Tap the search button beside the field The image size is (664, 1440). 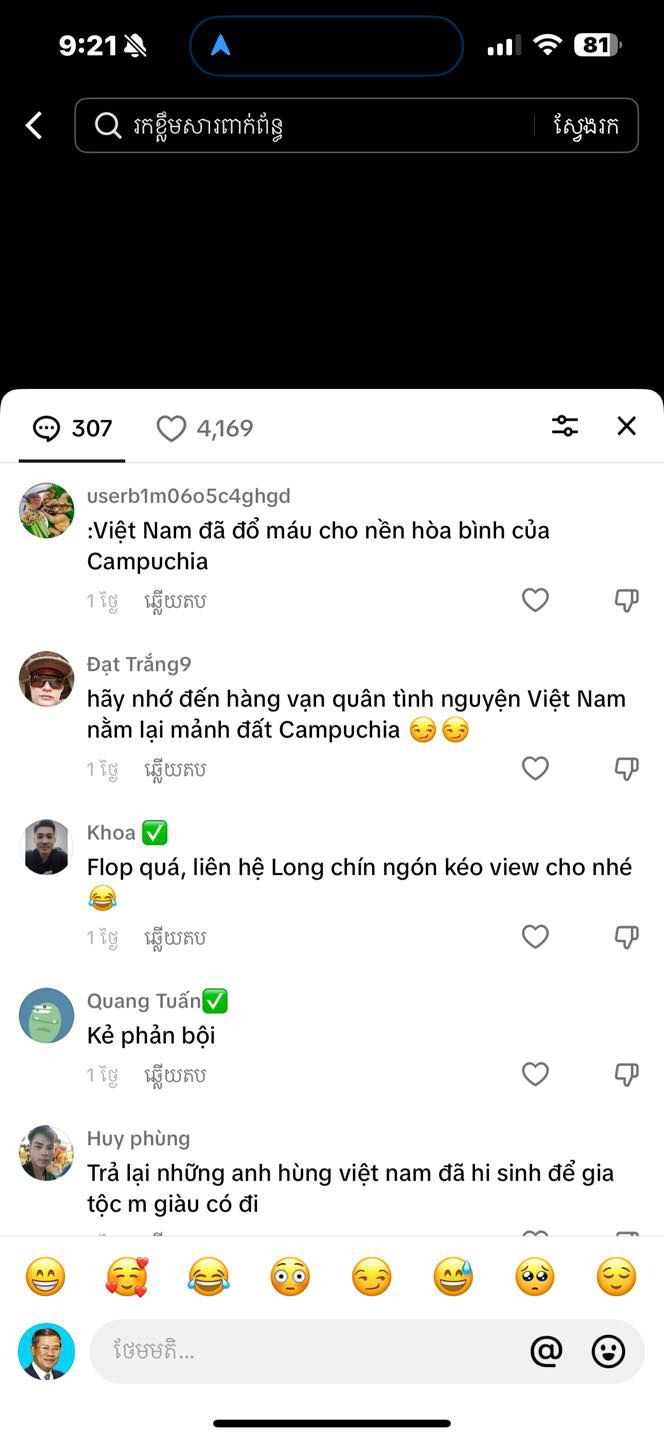tap(586, 126)
